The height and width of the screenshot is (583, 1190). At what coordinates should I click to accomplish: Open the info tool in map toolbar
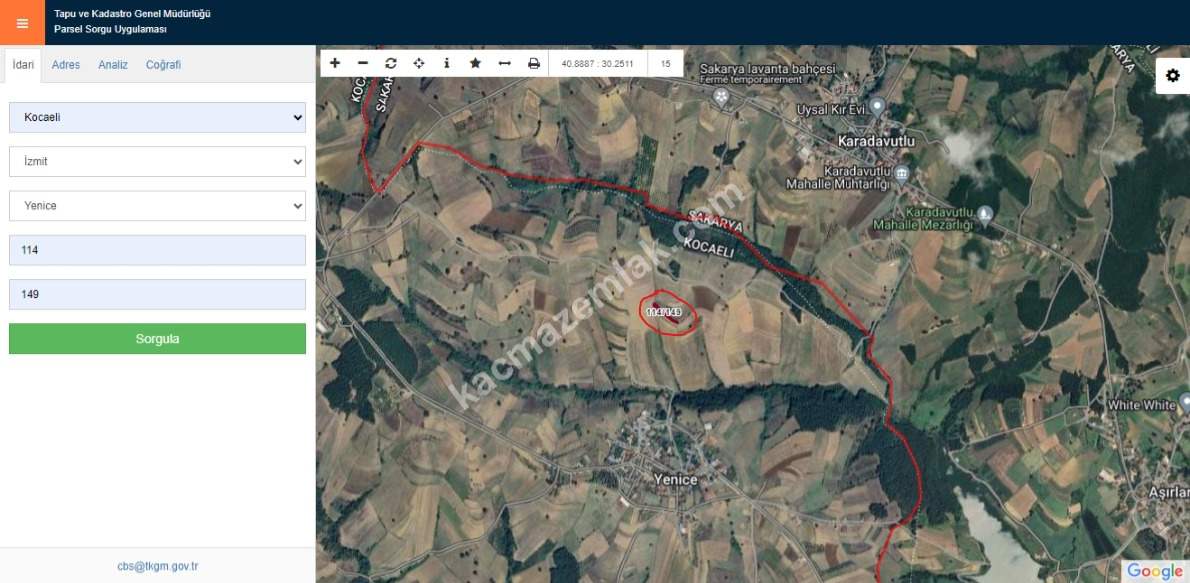tap(447, 63)
